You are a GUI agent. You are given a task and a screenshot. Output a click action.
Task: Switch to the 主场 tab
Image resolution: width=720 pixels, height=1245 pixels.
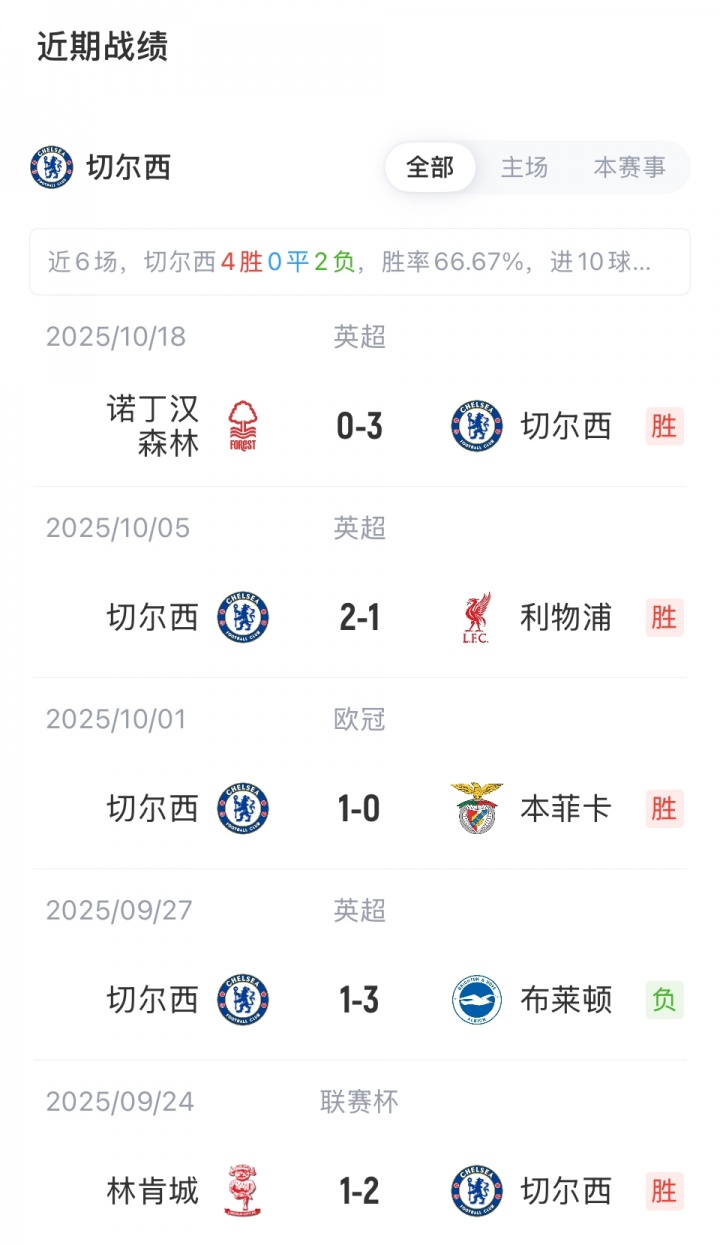click(x=524, y=167)
